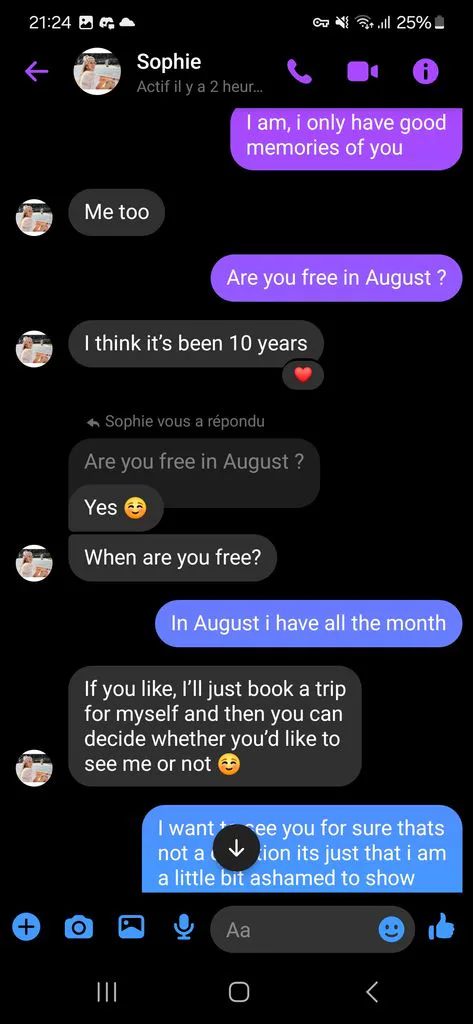Tap the quoted 'Are you free in August ?' reply
Image resolution: width=473 pixels, height=1024 pixels.
coord(194,462)
